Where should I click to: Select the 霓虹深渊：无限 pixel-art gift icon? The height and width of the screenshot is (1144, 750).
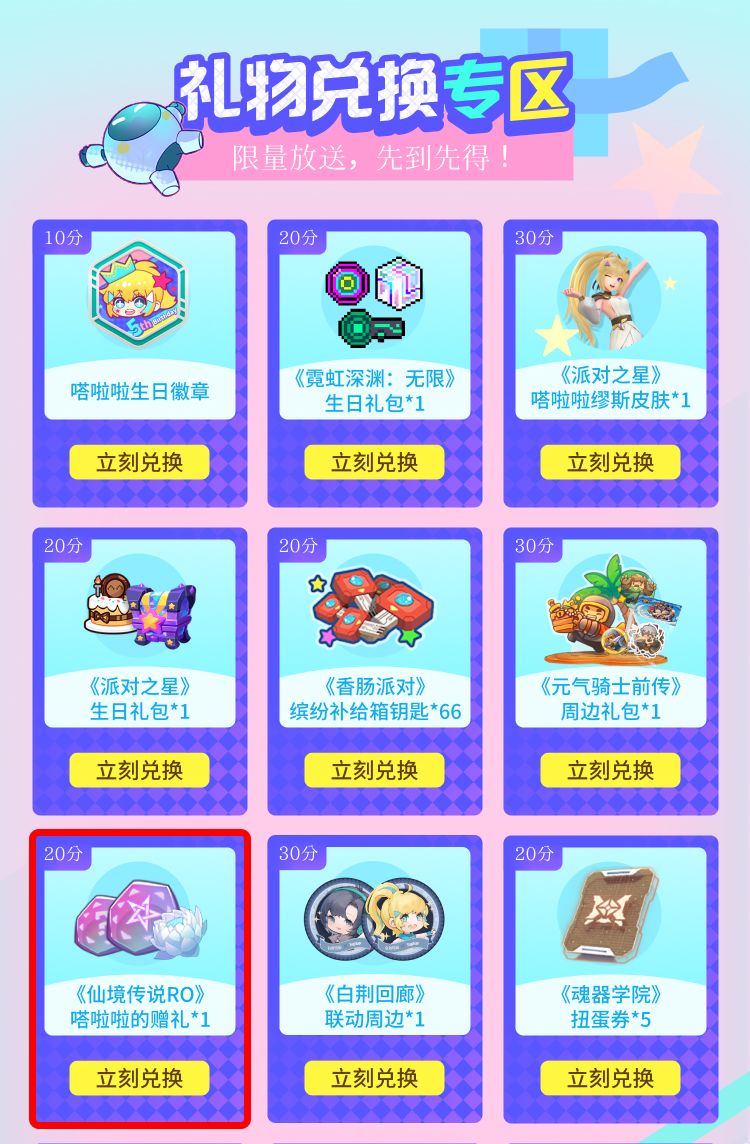(374, 300)
